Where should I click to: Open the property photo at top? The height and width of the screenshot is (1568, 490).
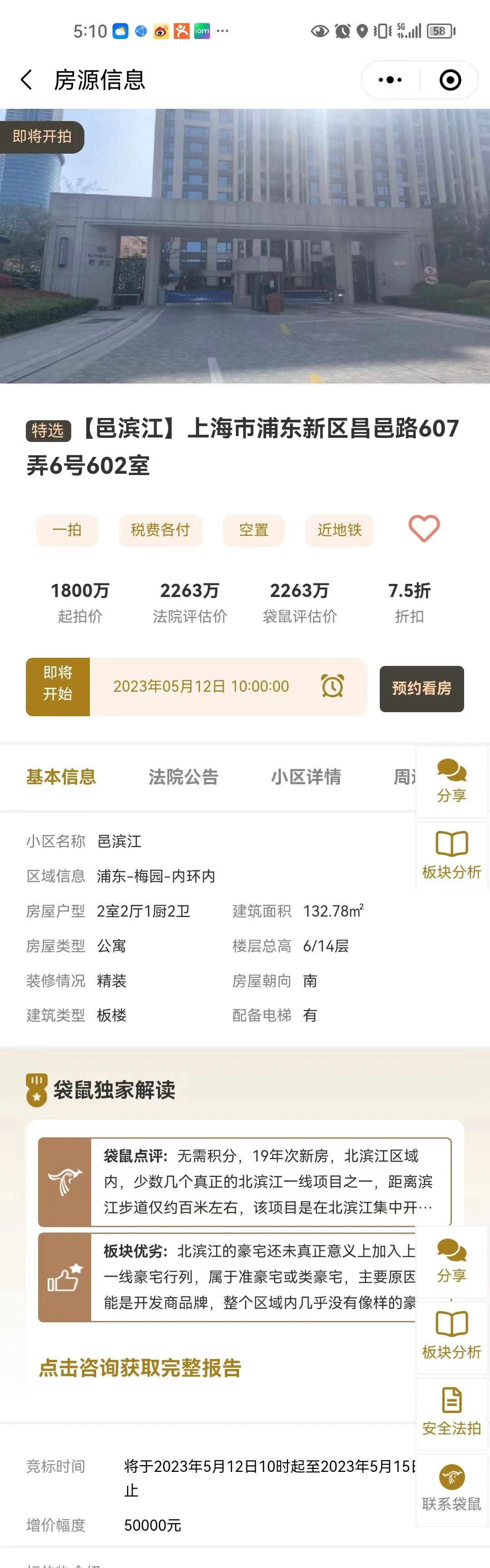(245, 246)
